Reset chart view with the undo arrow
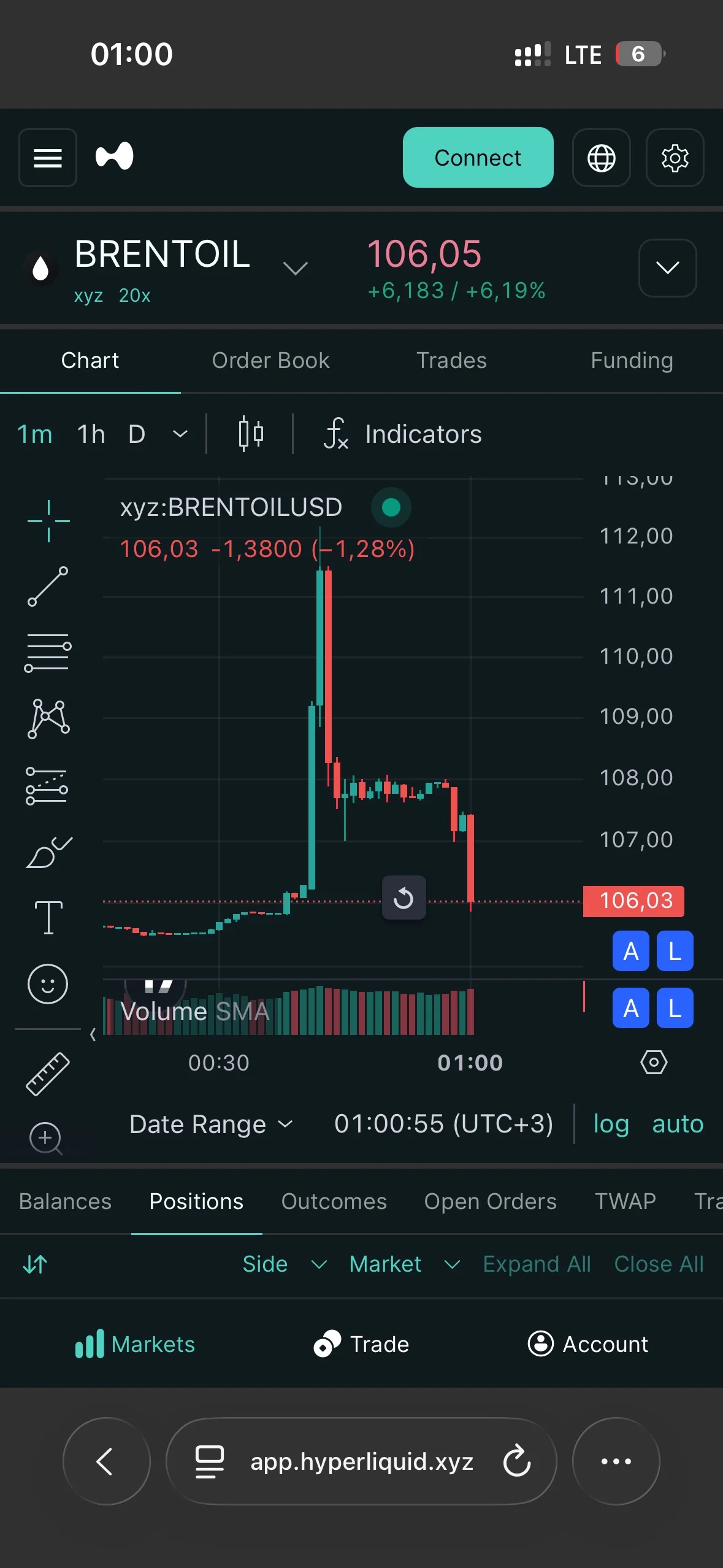Viewport: 723px width, 1568px height. point(404,898)
